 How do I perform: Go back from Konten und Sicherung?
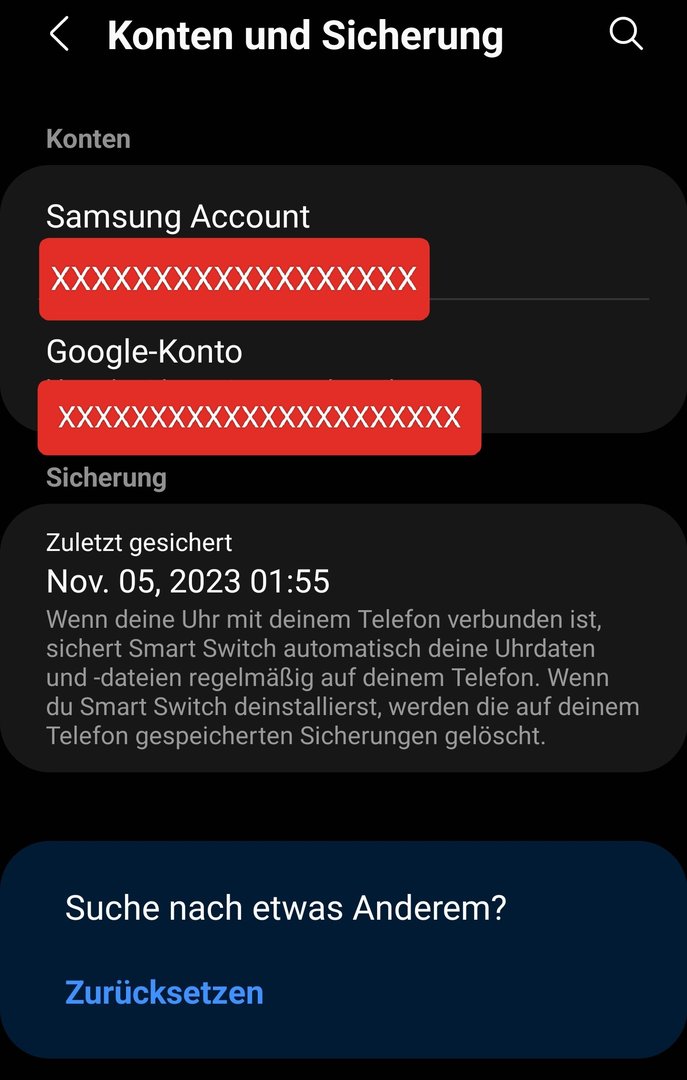click(59, 35)
